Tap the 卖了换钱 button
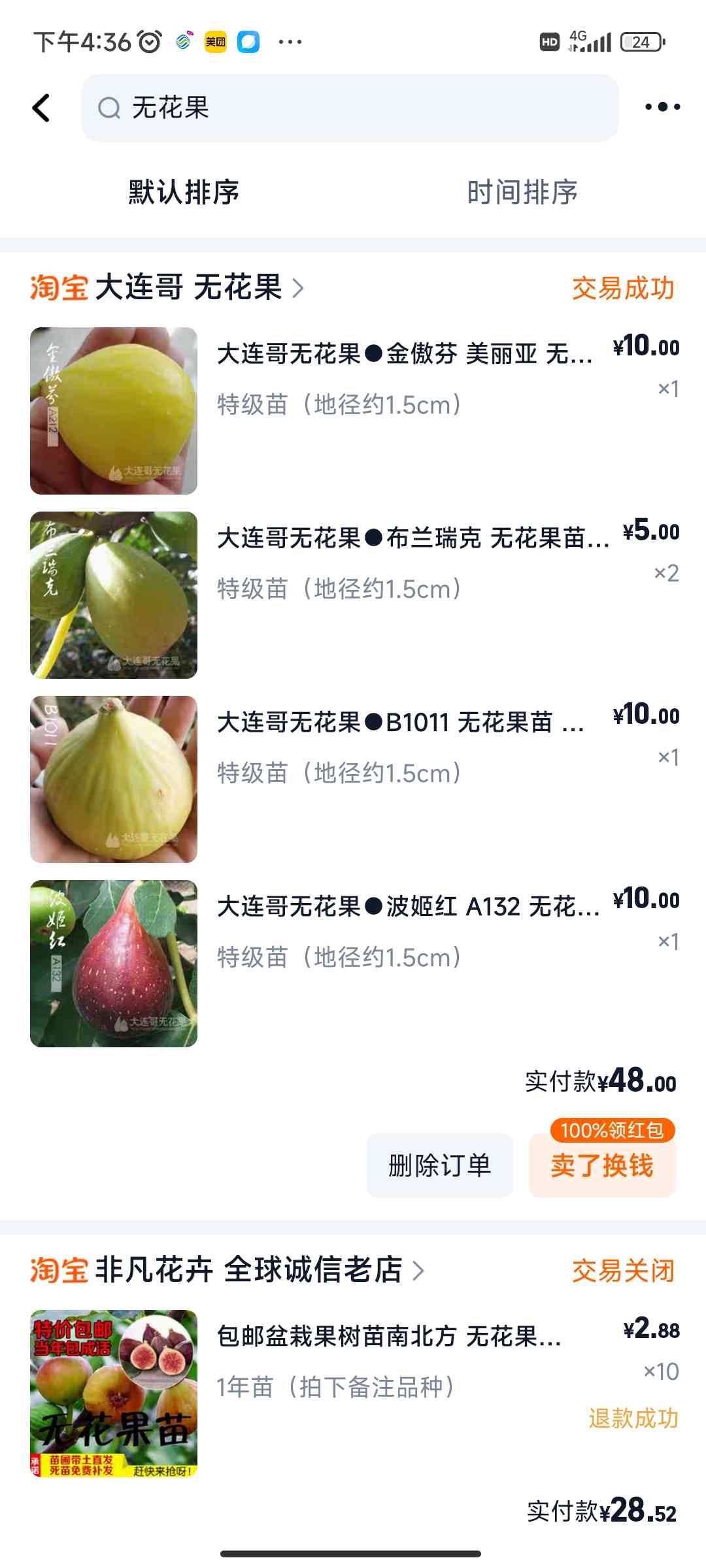This screenshot has width=706, height=1568. point(602,1166)
